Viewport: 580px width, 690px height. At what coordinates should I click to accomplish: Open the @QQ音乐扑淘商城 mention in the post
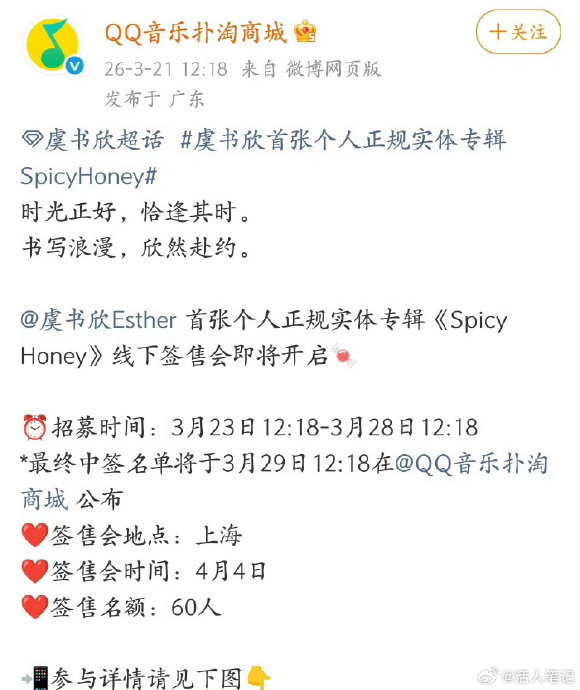point(285,481)
